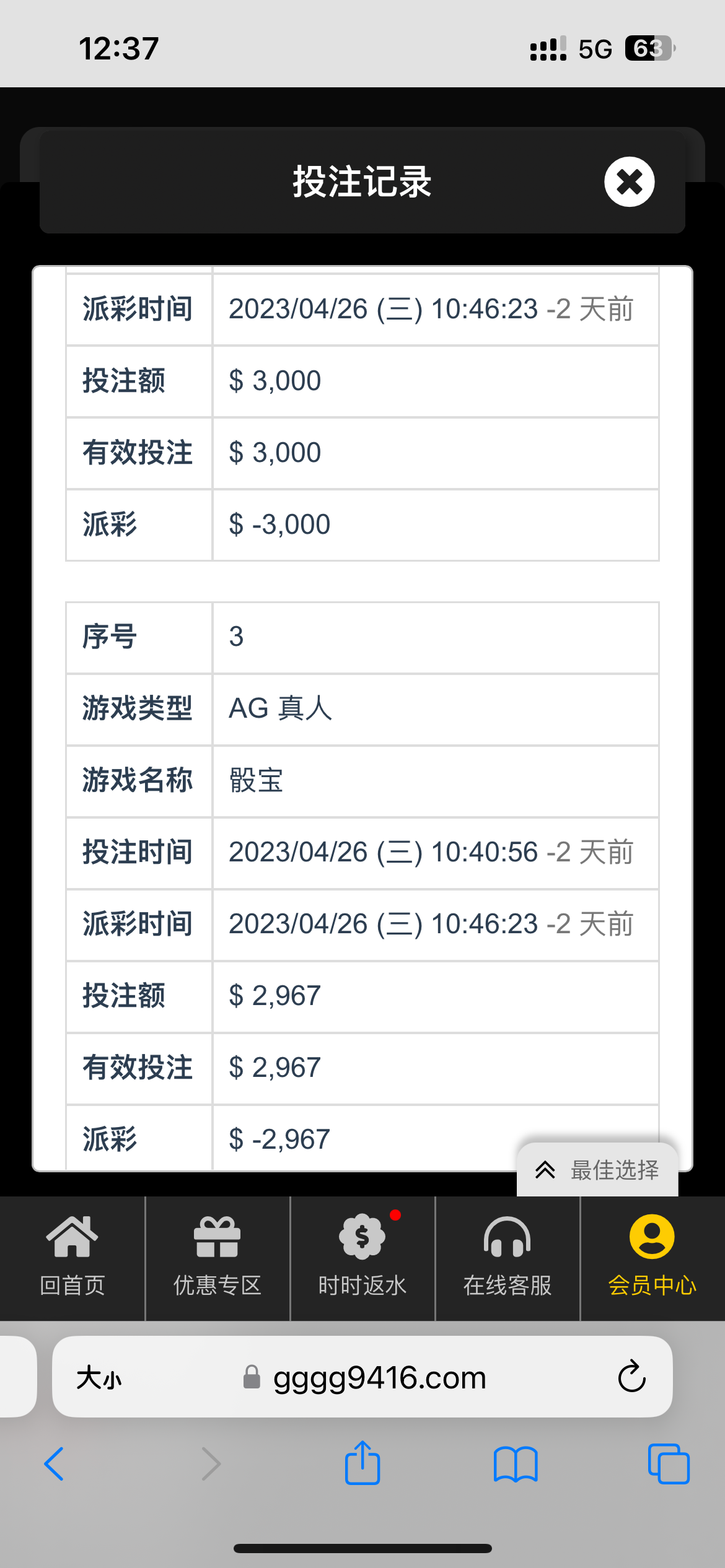Go back in Safari
The height and width of the screenshot is (1568, 725).
54,1464
